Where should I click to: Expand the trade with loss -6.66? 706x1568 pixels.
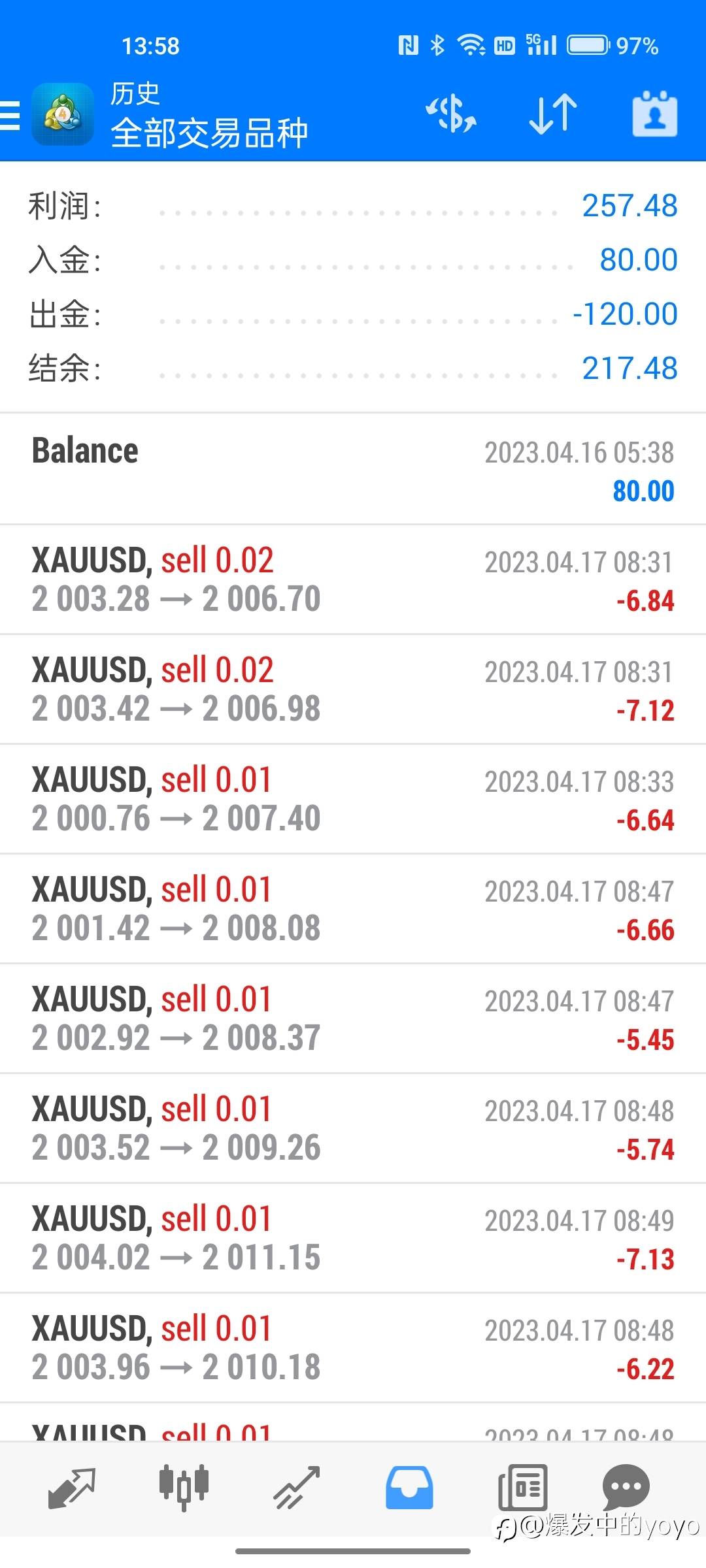pyautogui.click(x=353, y=909)
